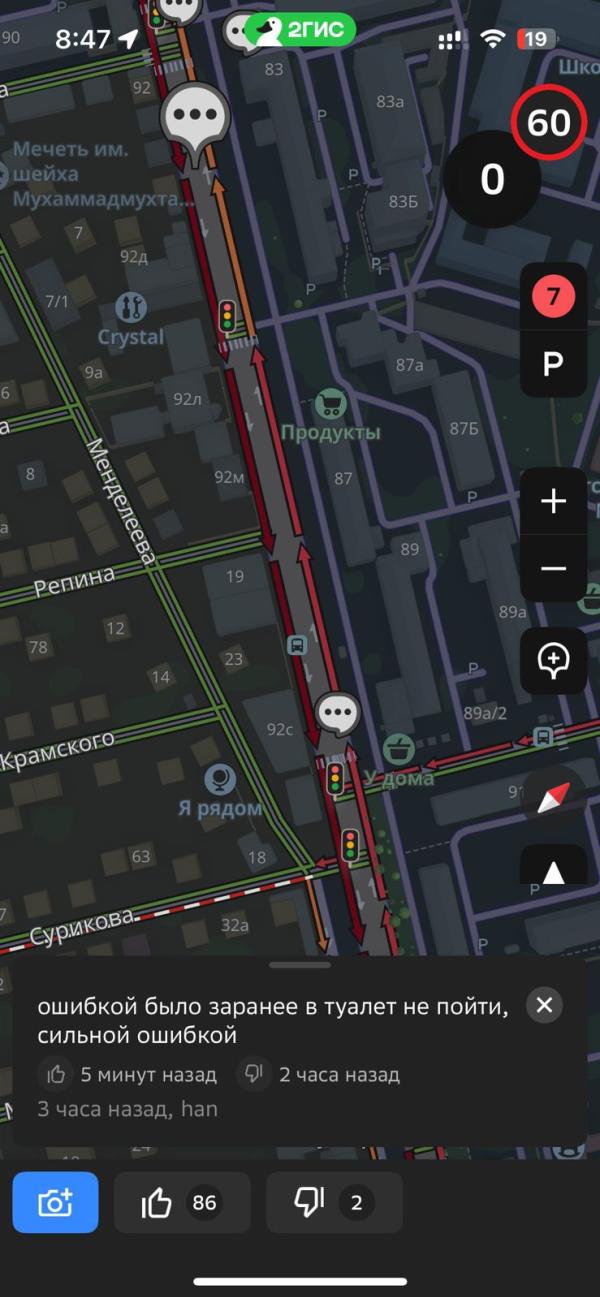Zoom in on the map
Viewport: 600px width, 1297px height.
[553, 501]
